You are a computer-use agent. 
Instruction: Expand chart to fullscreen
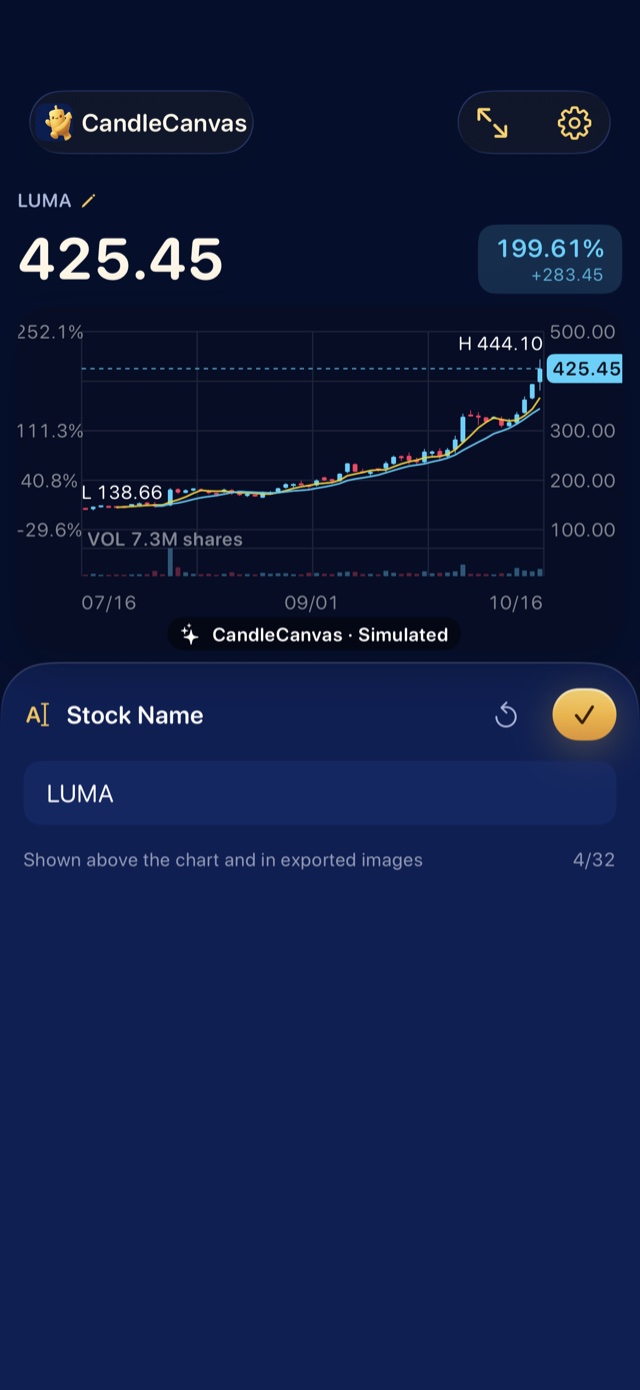click(x=492, y=123)
